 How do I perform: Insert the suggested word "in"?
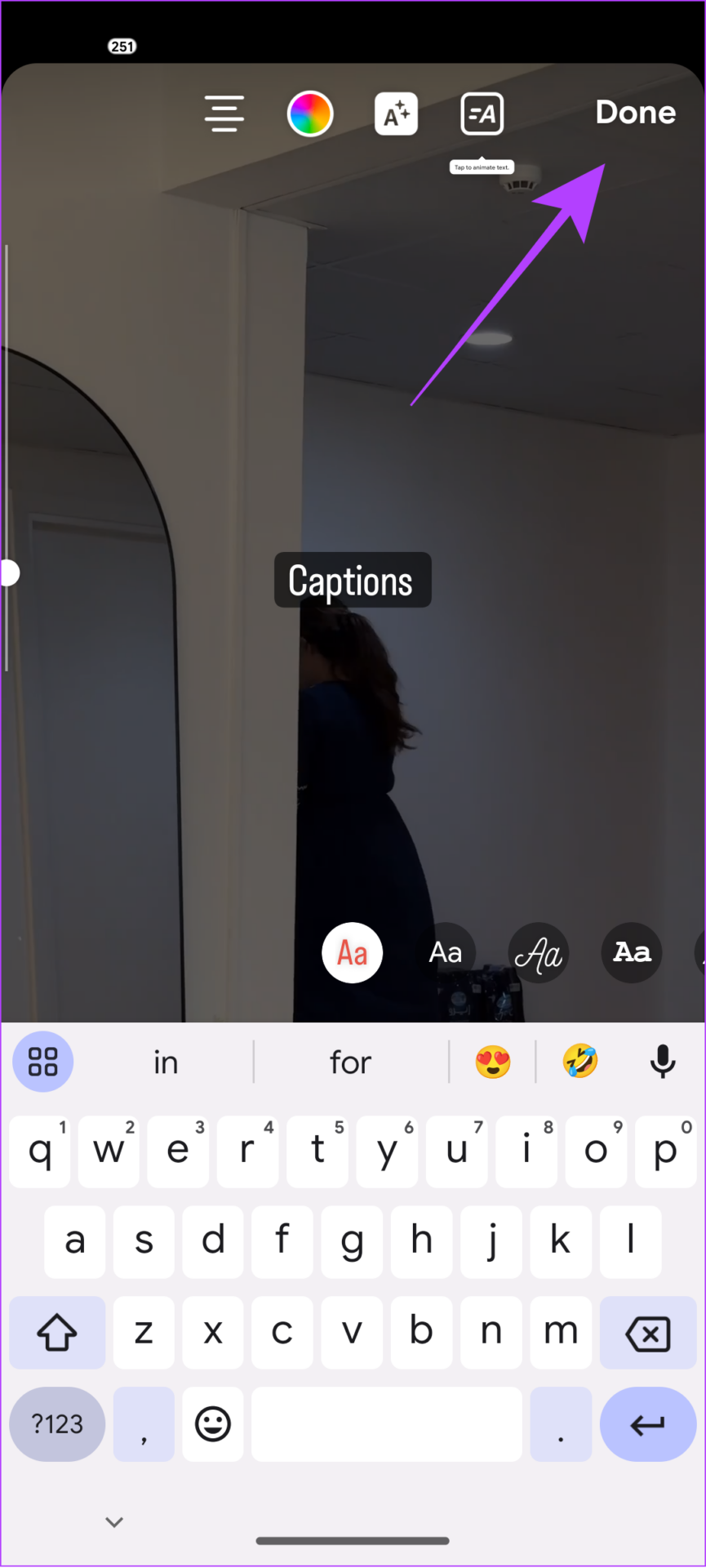click(x=166, y=1062)
